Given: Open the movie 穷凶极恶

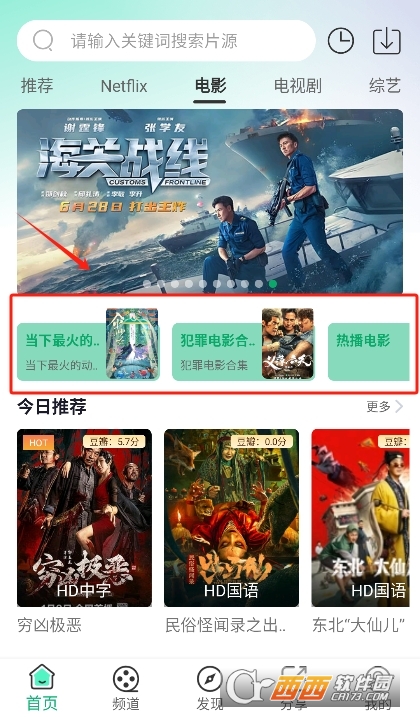Looking at the screenshot, I should [x=84, y=531].
